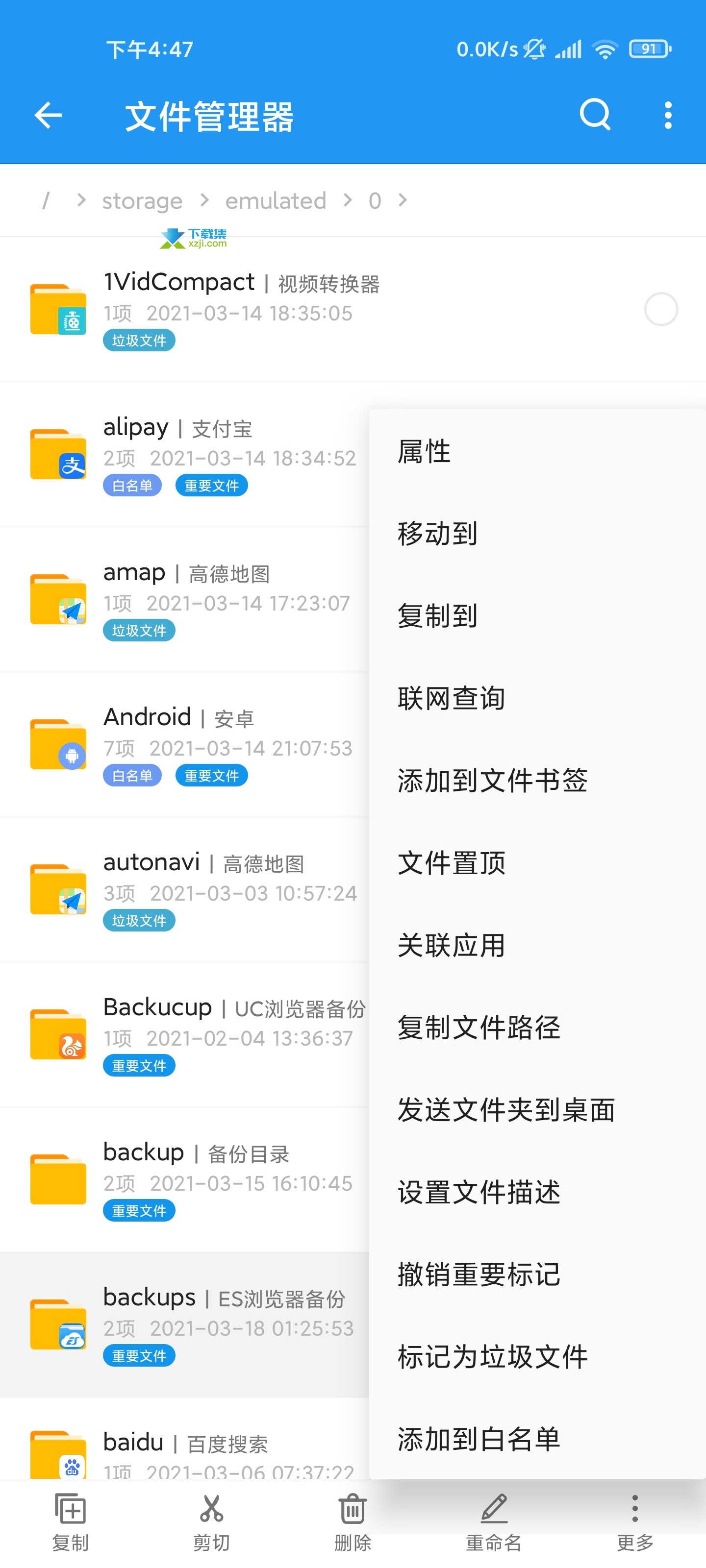Go to storage in the breadcrumb path
This screenshot has height=1568, width=706.
(x=142, y=201)
